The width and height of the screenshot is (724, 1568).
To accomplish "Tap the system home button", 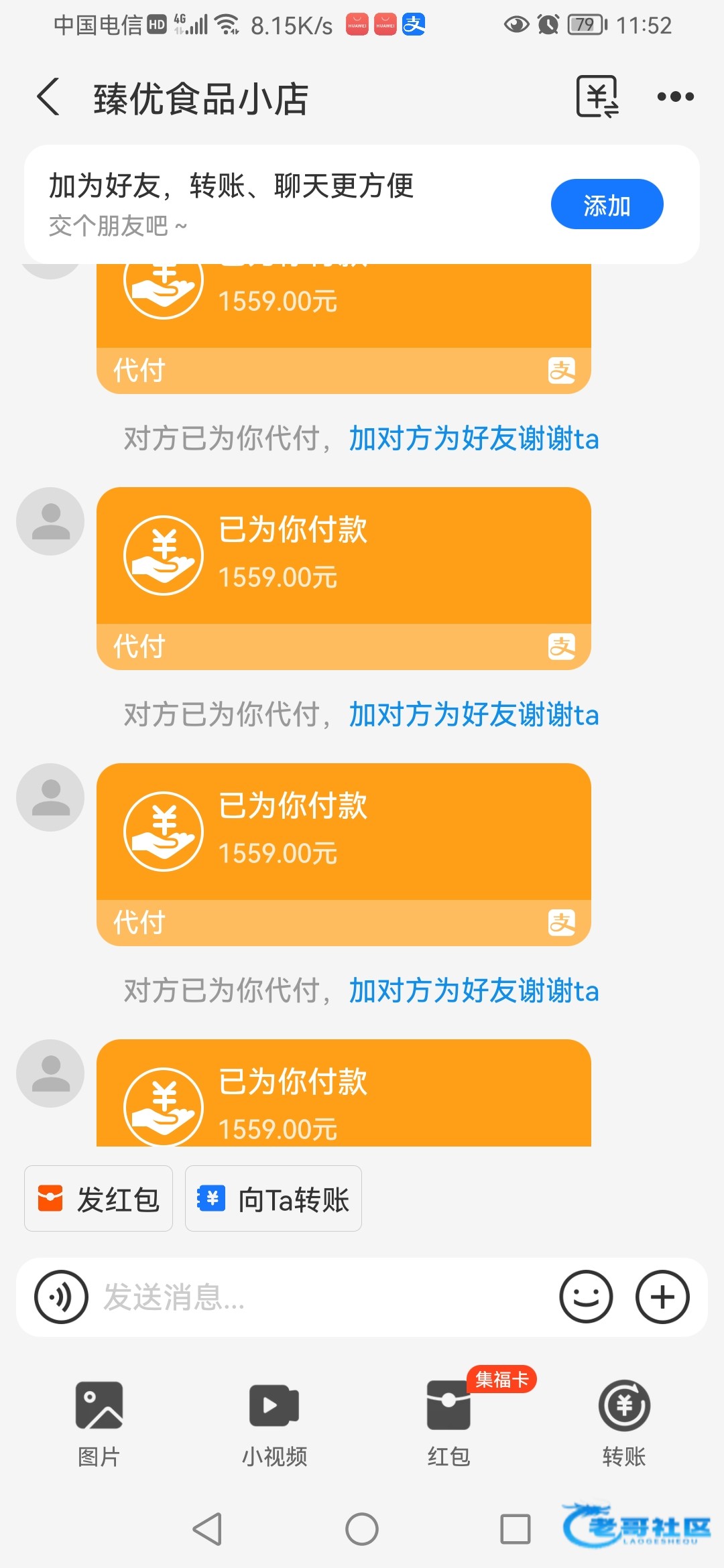I will coord(362,1529).
